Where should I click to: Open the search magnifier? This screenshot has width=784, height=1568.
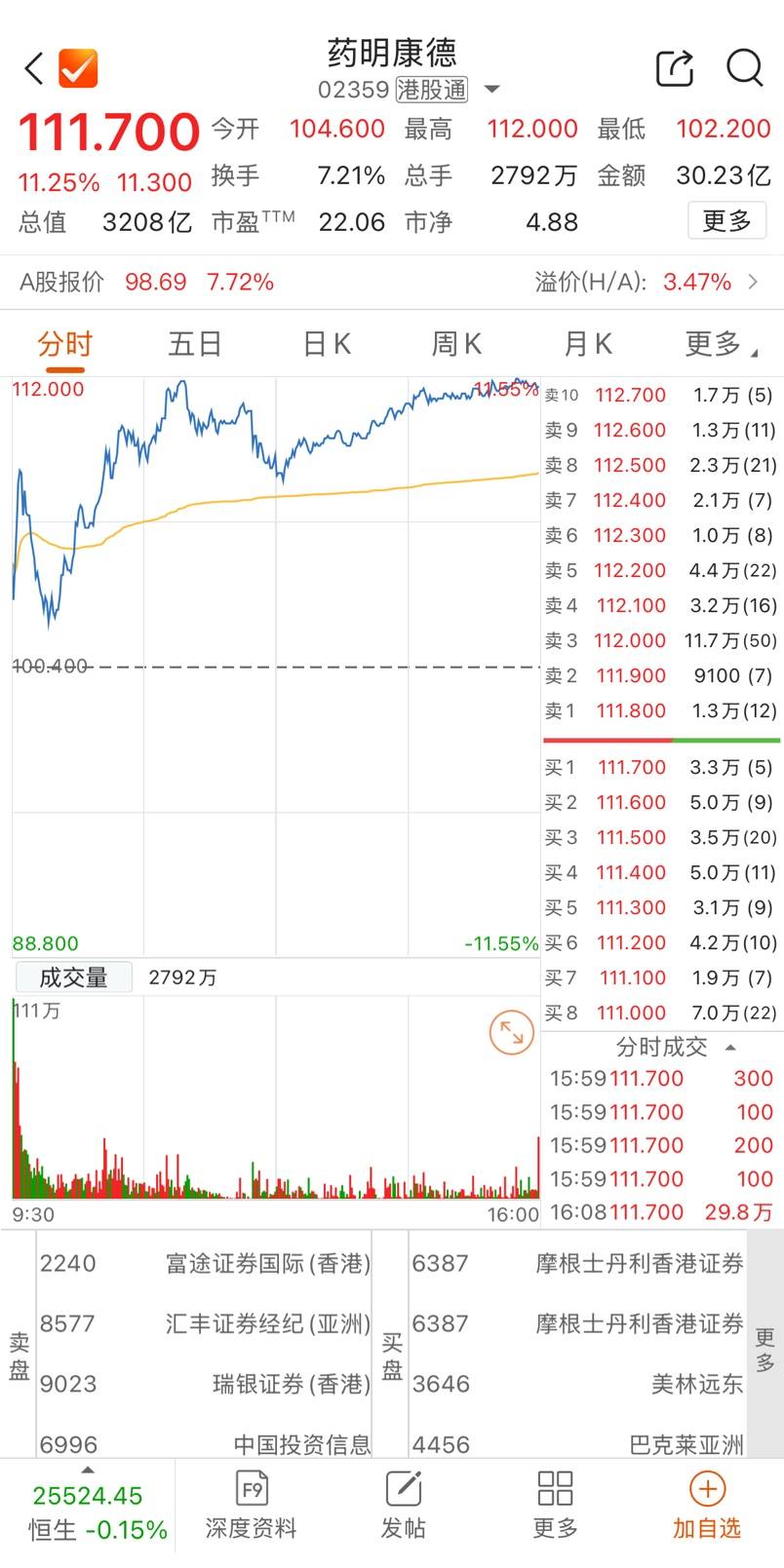745,68
